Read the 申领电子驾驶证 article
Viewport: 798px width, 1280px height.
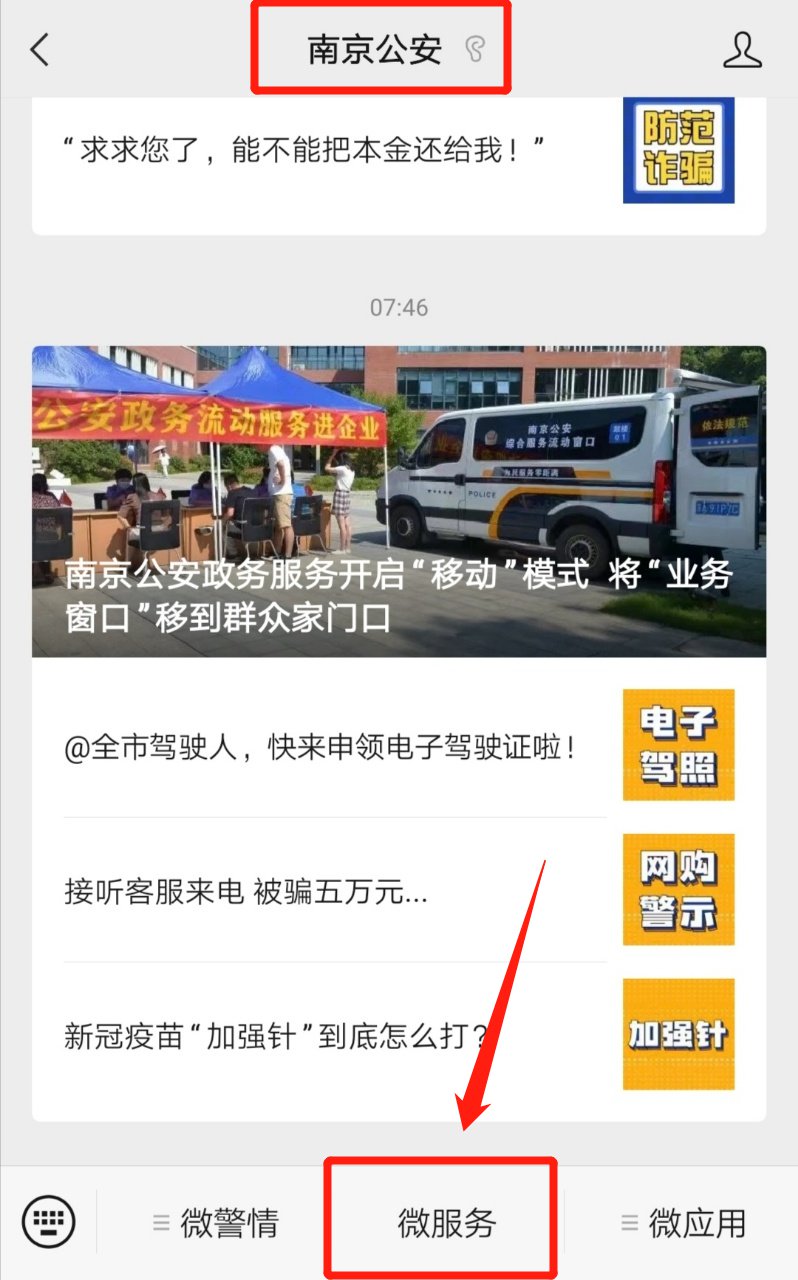click(x=320, y=747)
